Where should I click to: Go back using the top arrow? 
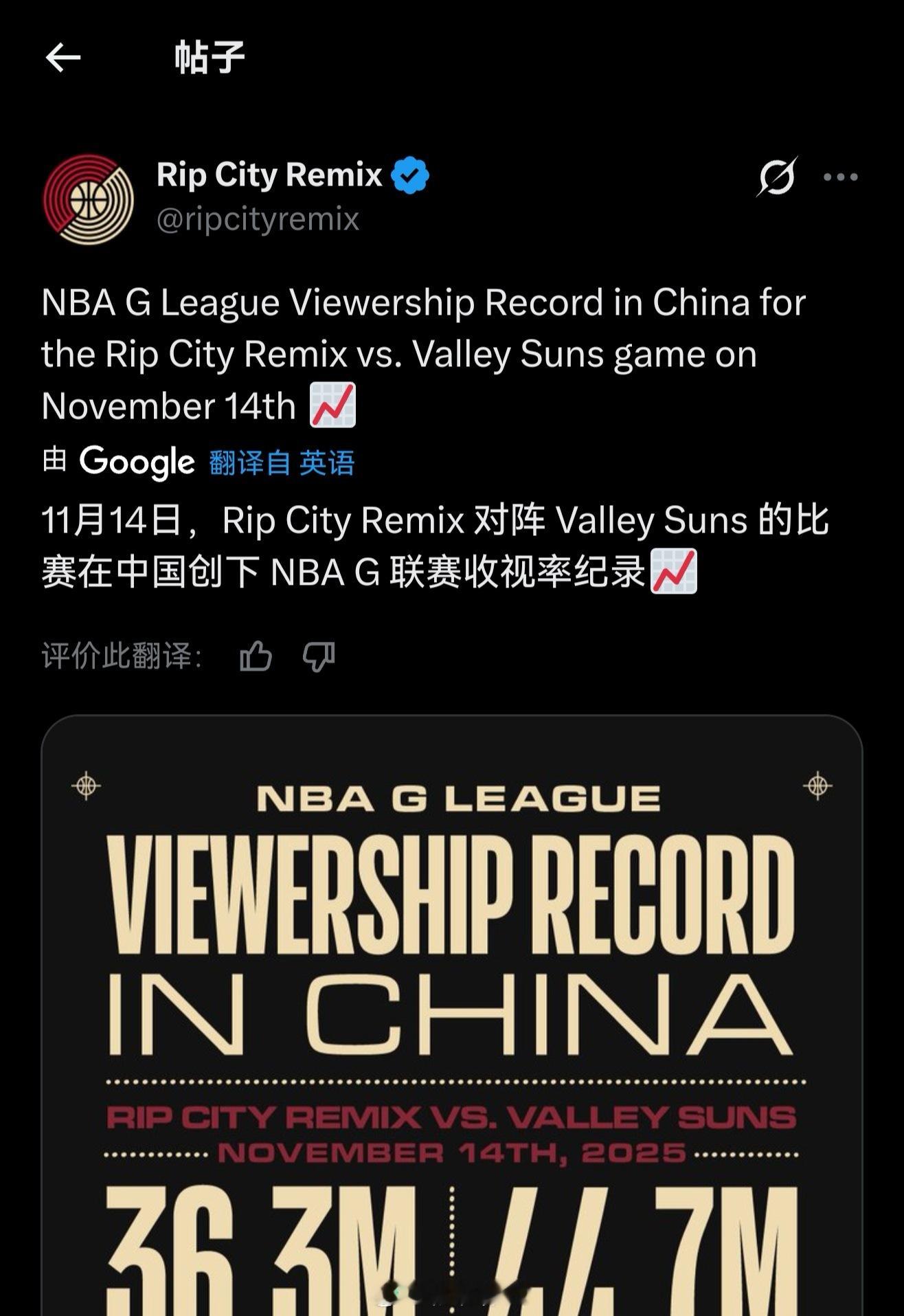tap(63, 57)
